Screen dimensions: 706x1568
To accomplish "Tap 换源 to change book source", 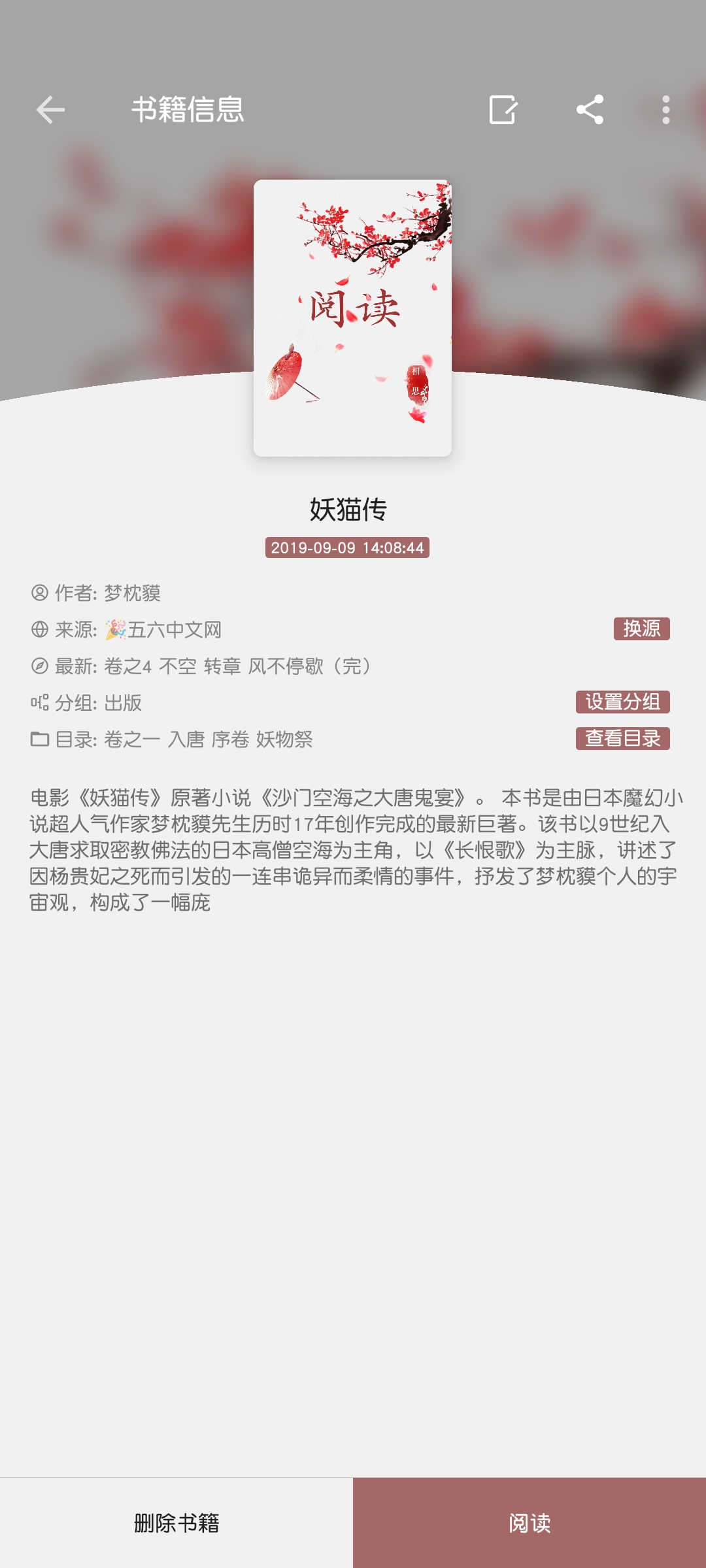I will coord(641,629).
